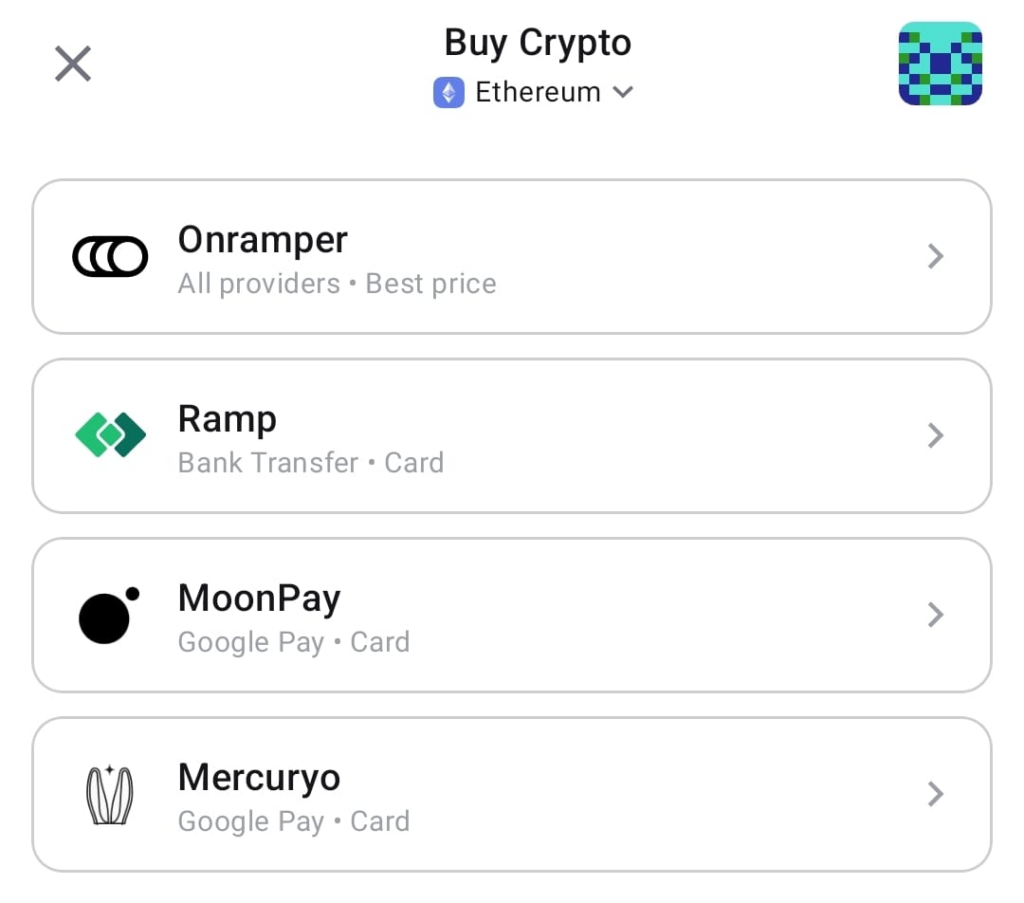This screenshot has width=1024, height=903.
Task: Close the Buy Crypto screen
Action: pyautogui.click(x=73, y=64)
